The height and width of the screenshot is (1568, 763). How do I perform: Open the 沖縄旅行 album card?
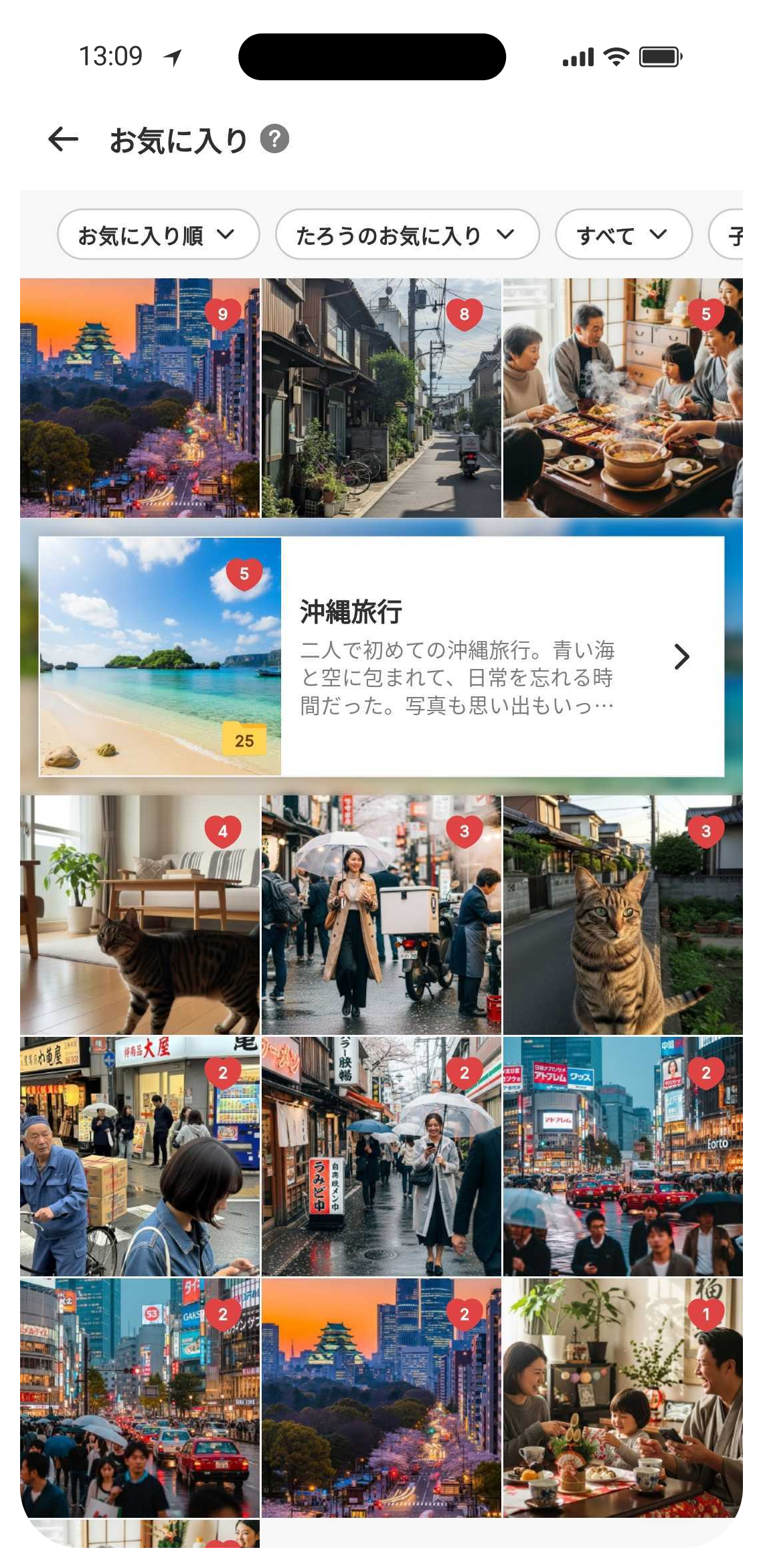pos(381,656)
